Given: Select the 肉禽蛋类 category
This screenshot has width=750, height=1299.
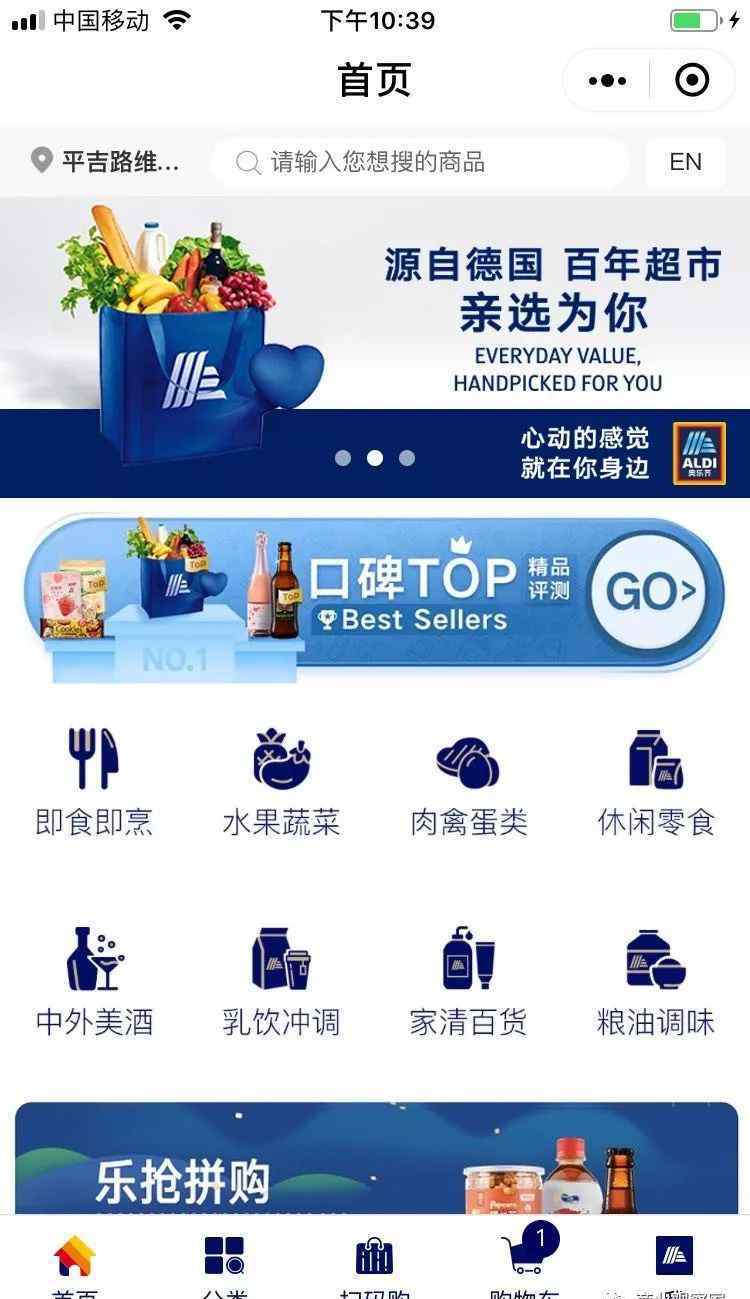Looking at the screenshot, I should pos(468,783).
